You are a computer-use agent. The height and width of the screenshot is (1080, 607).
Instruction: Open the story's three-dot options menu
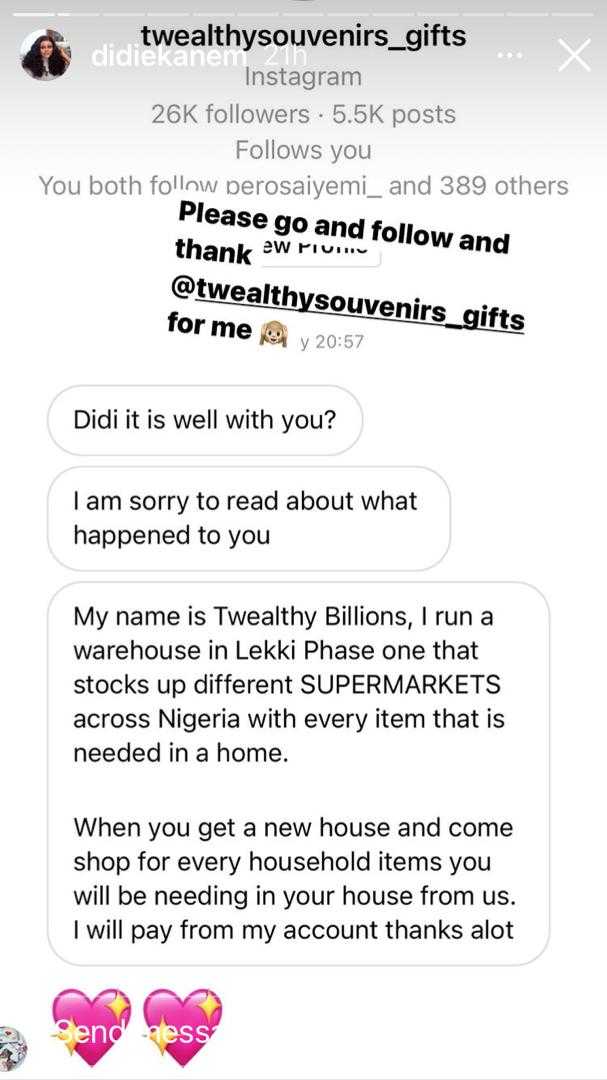coord(509,55)
